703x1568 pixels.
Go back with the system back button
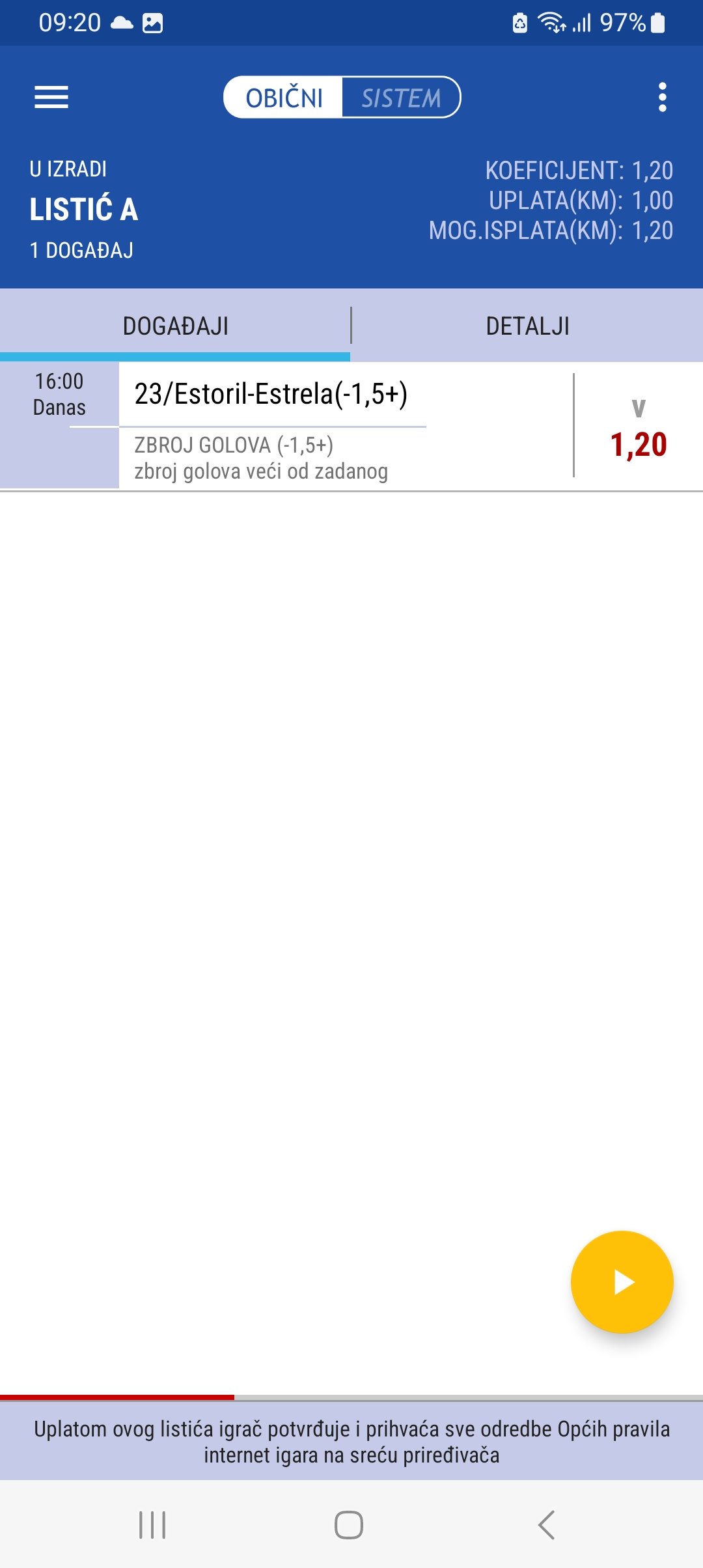547,1525
